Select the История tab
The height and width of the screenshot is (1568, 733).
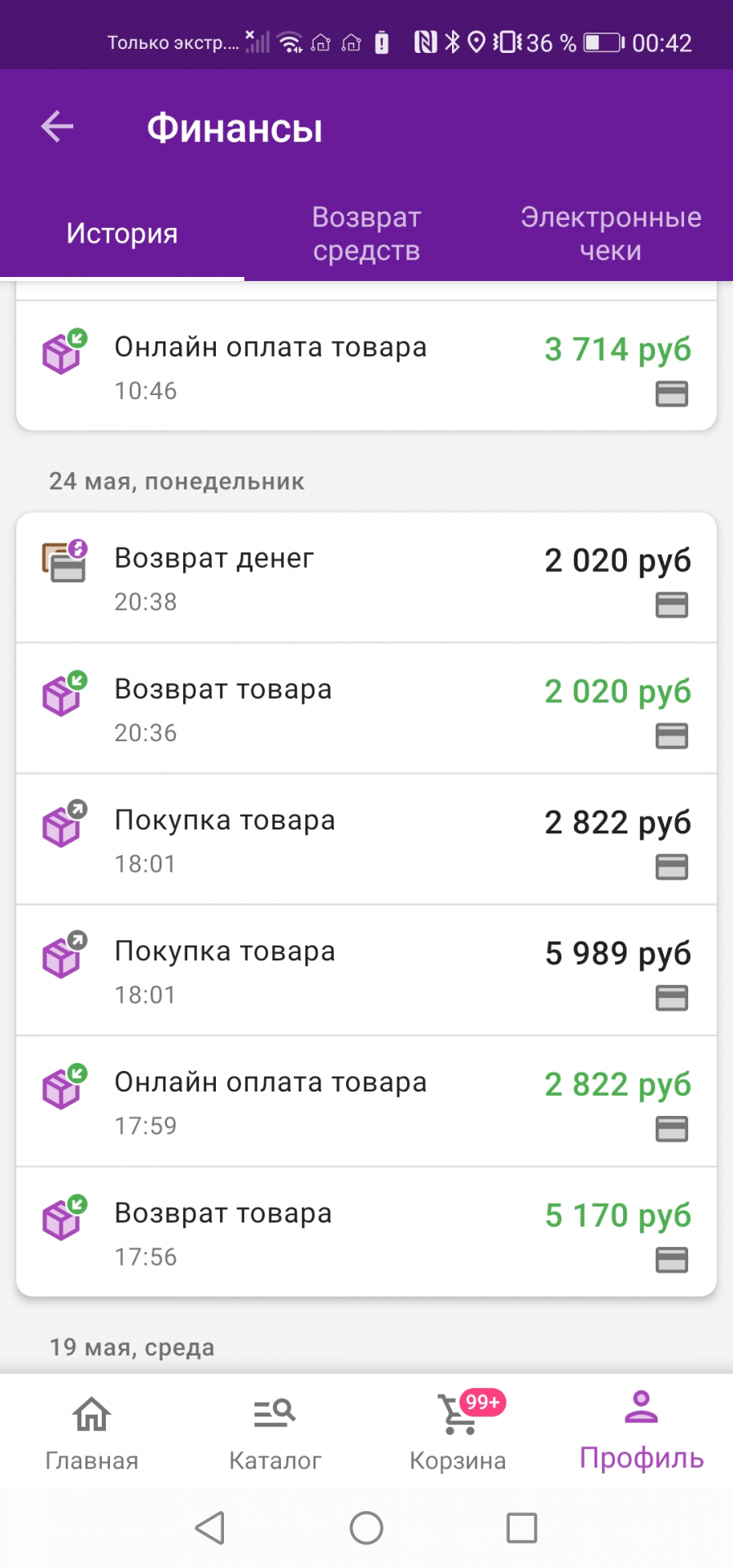click(x=122, y=234)
